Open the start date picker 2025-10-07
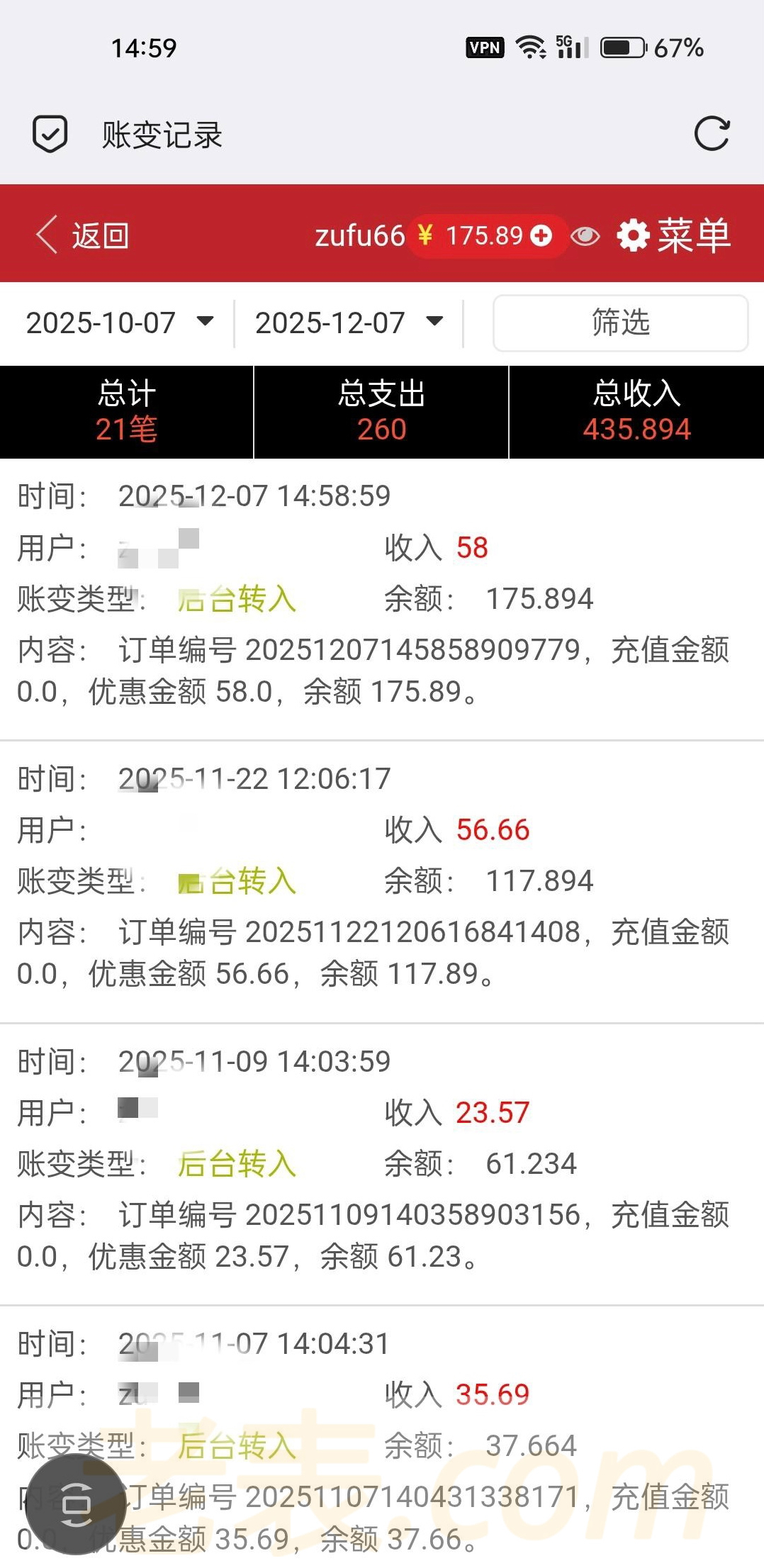This screenshot has height=1568, width=764. (119, 323)
